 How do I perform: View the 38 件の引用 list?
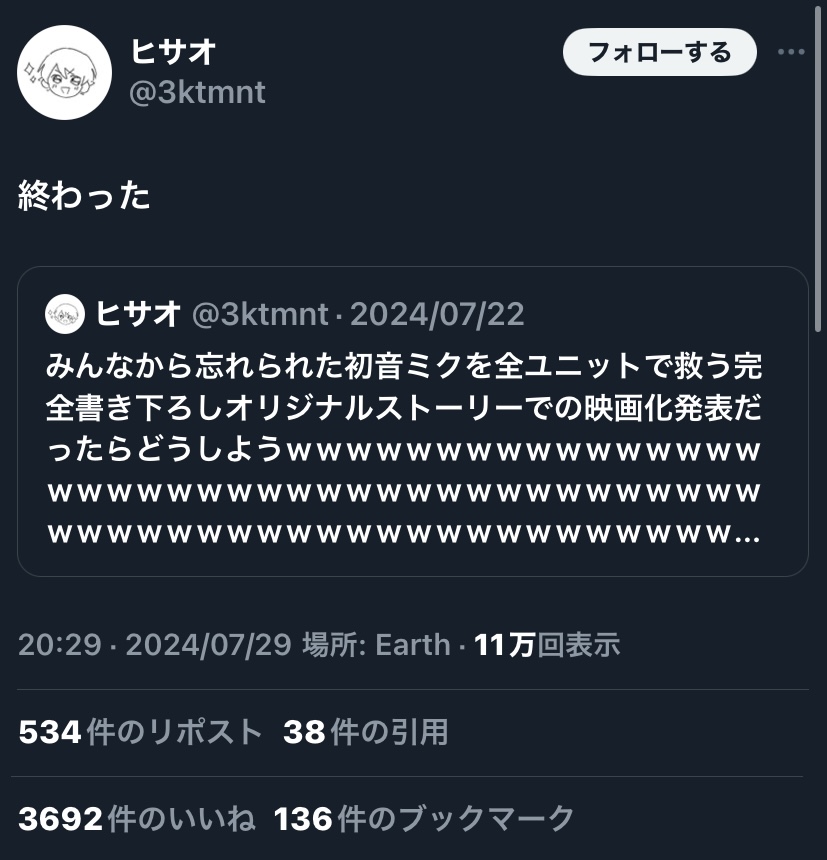click(x=365, y=733)
